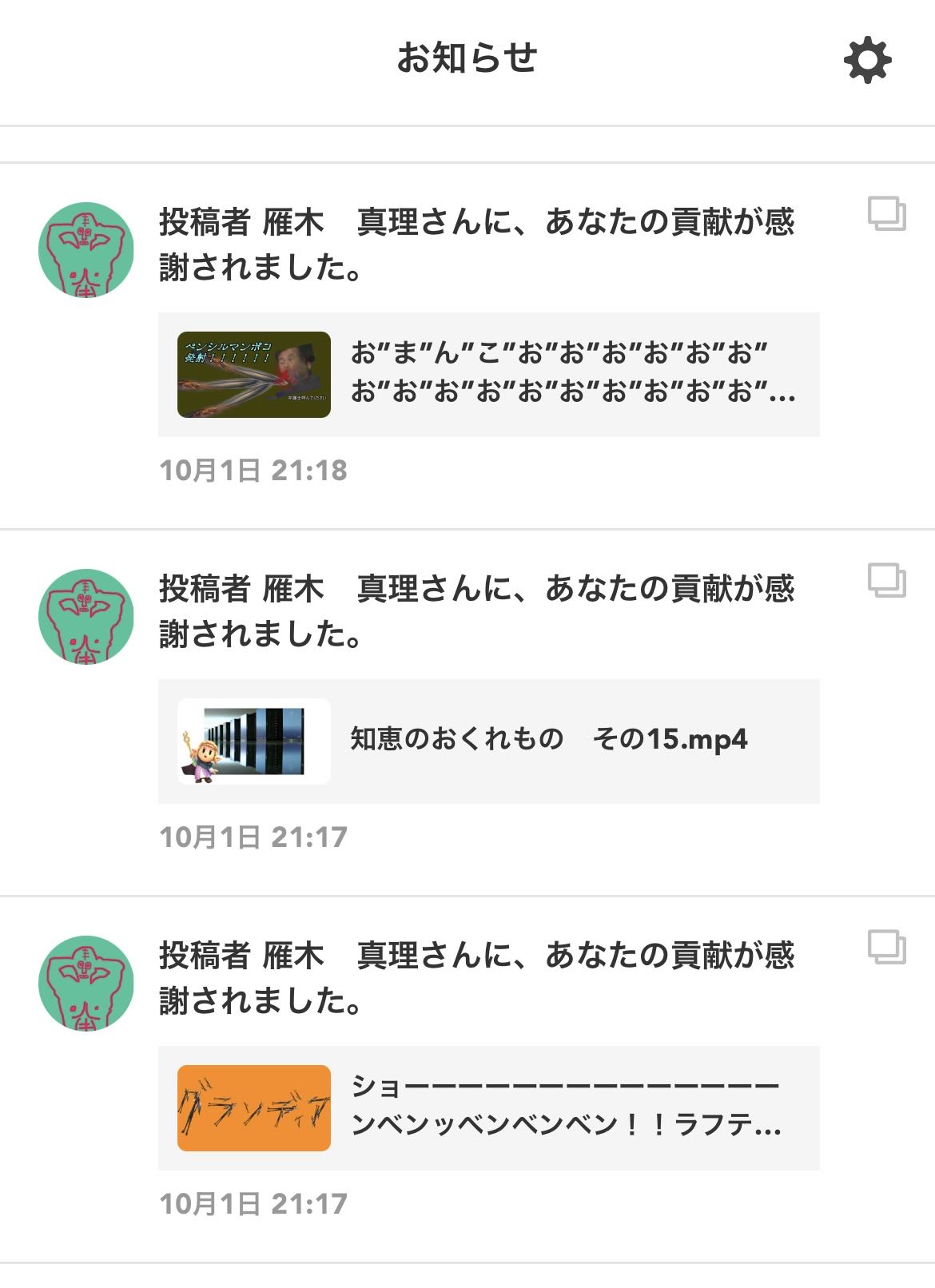Open the 知恵のおくれもの その15.mp4 video card
This screenshot has height=1288, width=935.
488,741
